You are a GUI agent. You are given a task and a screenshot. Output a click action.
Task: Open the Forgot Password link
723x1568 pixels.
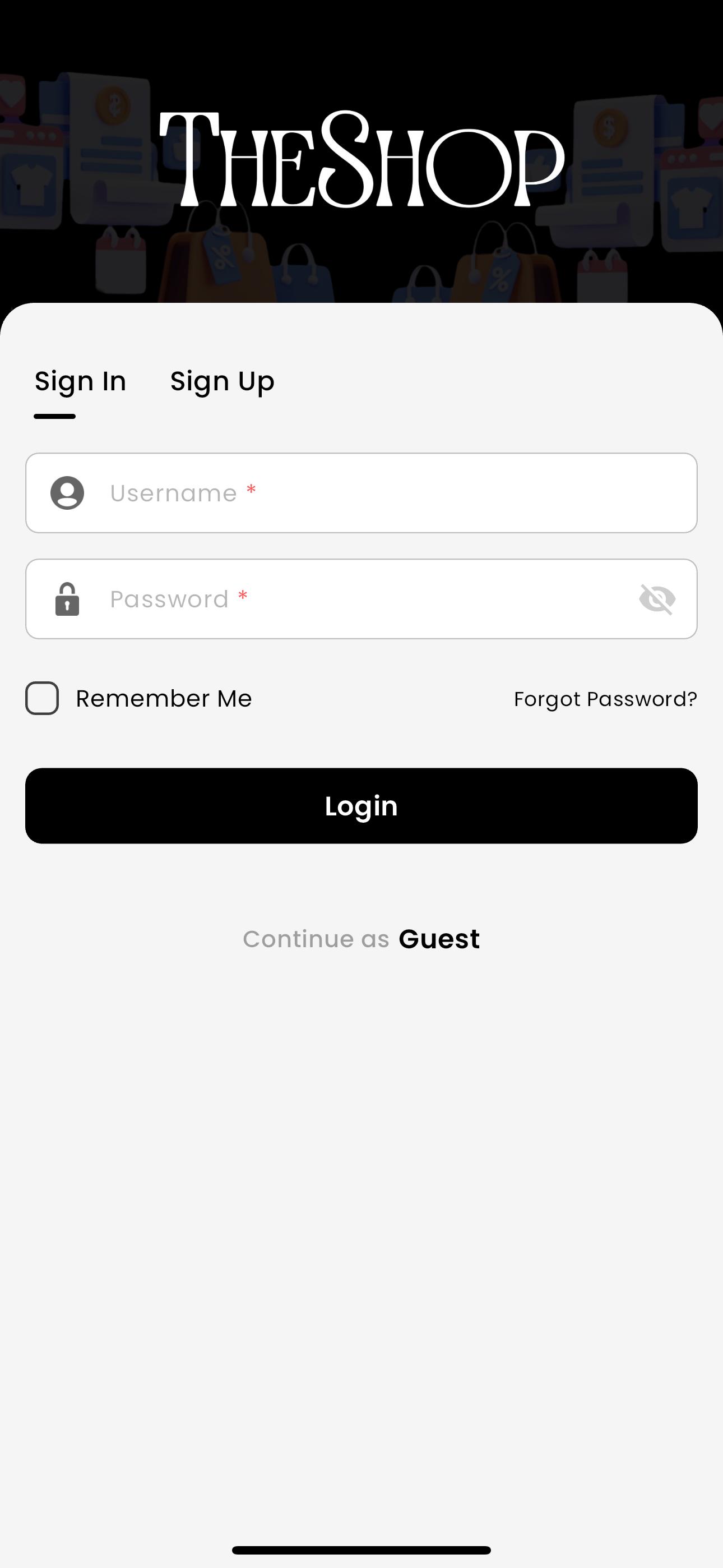(x=605, y=699)
